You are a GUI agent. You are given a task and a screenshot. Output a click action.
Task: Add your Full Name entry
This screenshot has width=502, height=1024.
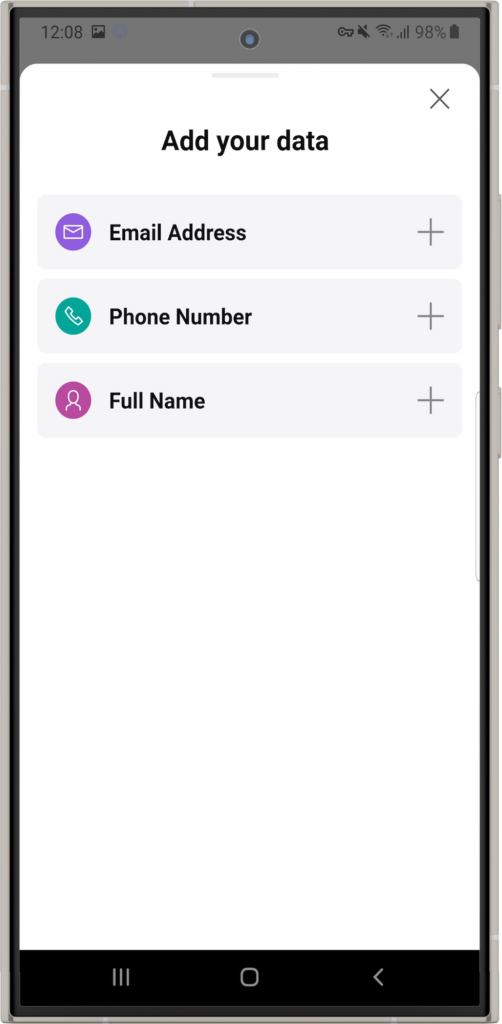pos(249,400)
